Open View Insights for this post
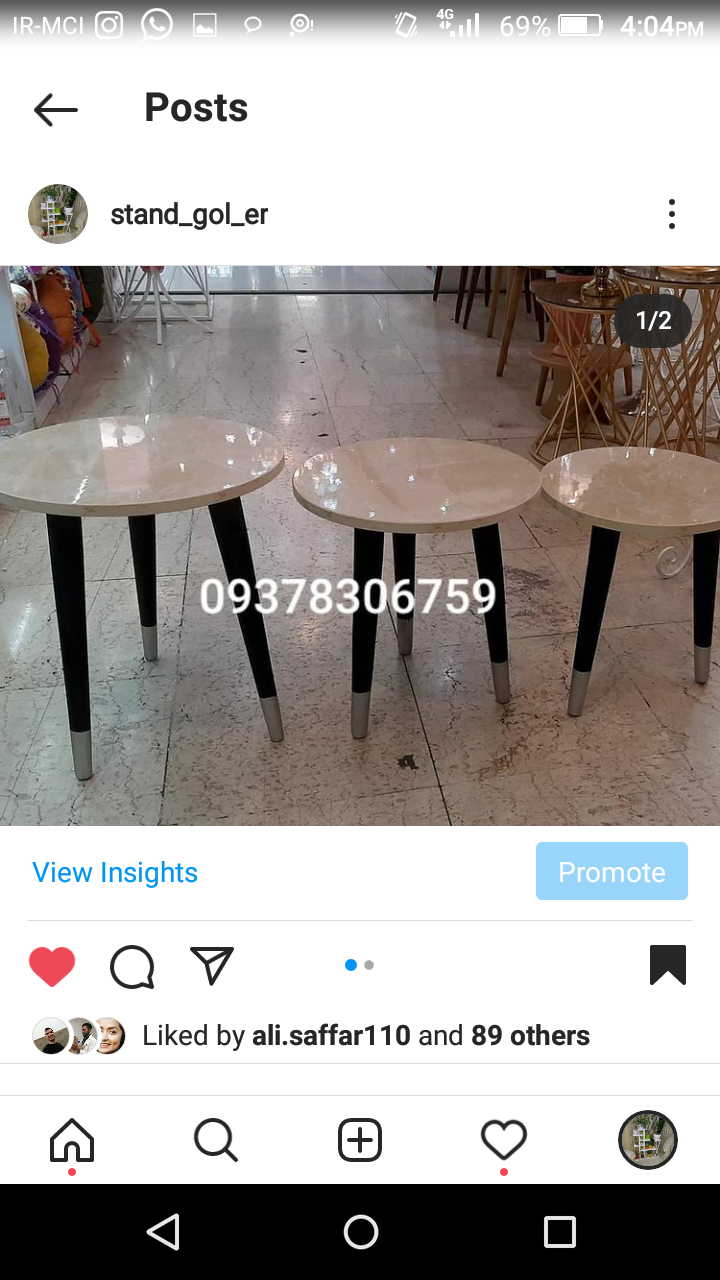The height and width of the screenshot is (1280, 720). 115,872
